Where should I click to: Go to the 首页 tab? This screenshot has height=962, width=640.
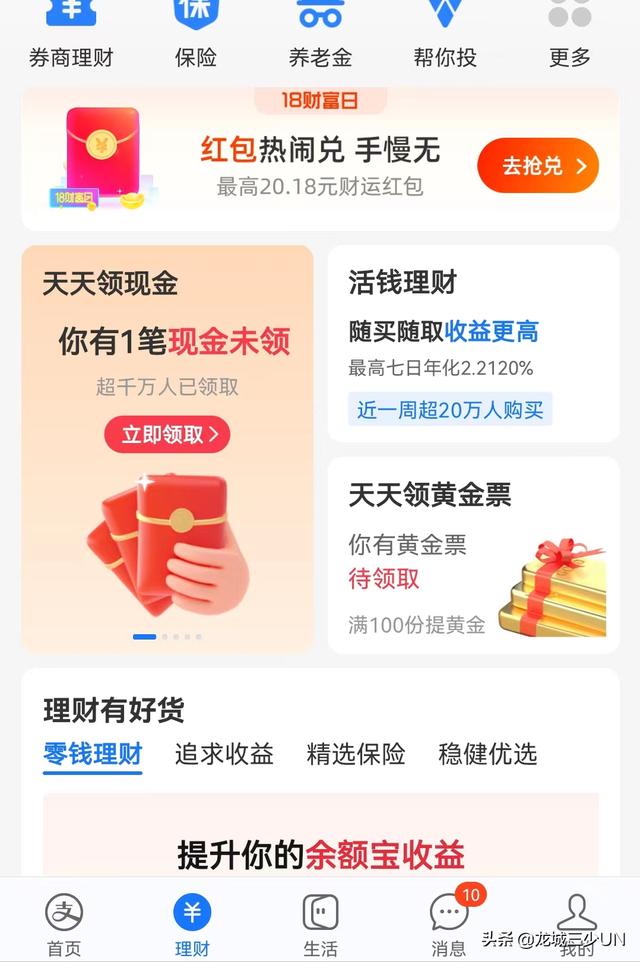click(64, 923)
